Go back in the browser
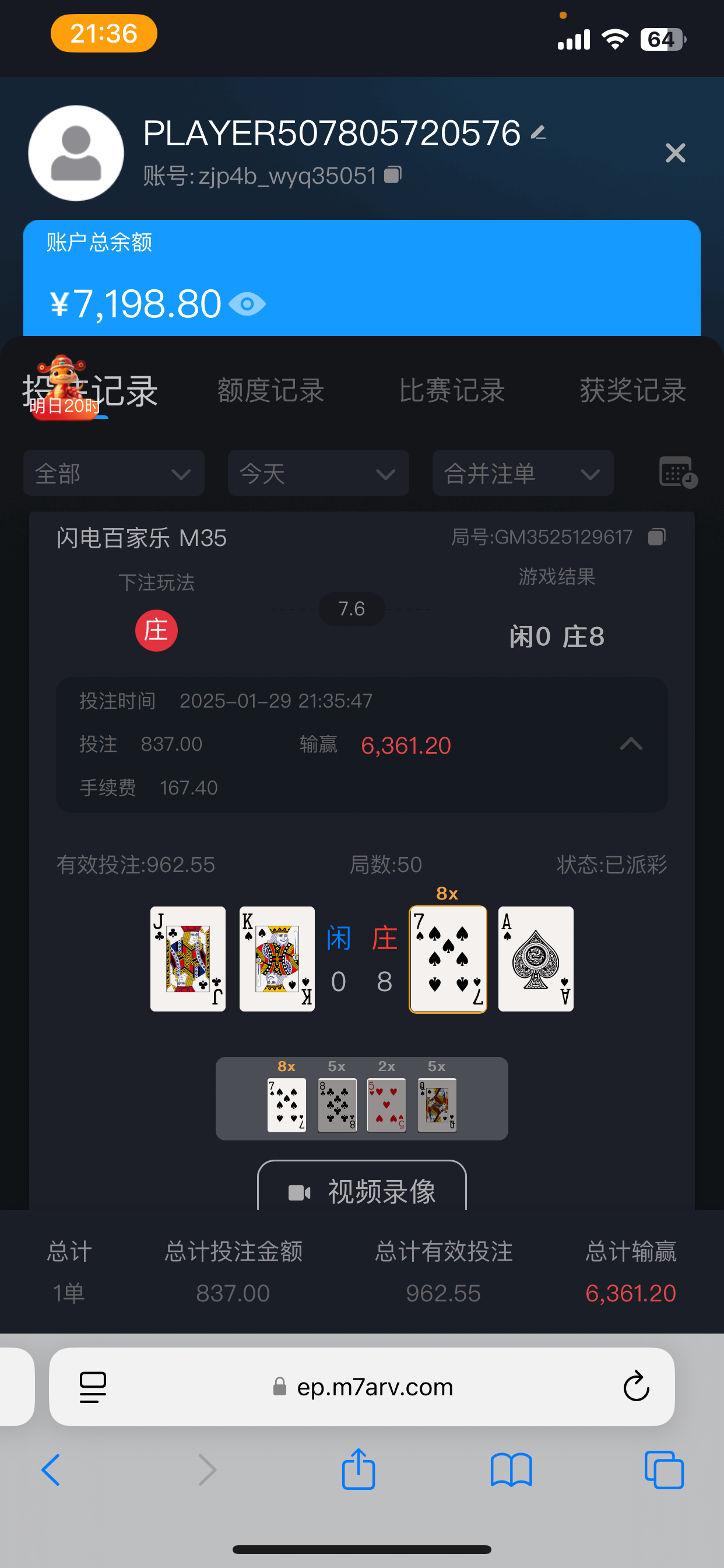This screenshot has width=724, height=1568. [x=51, y=1469]
